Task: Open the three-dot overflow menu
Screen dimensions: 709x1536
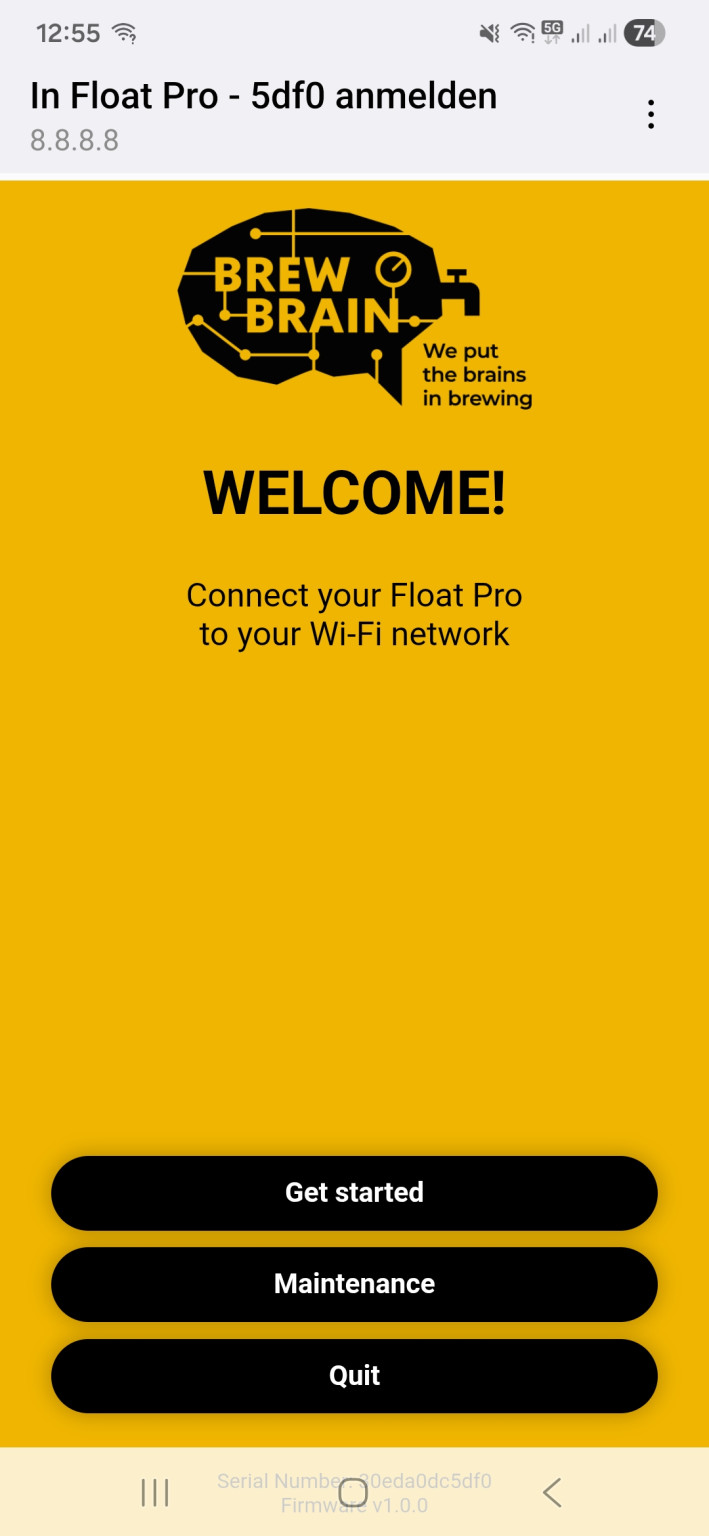Action: [x=651, y=115]
